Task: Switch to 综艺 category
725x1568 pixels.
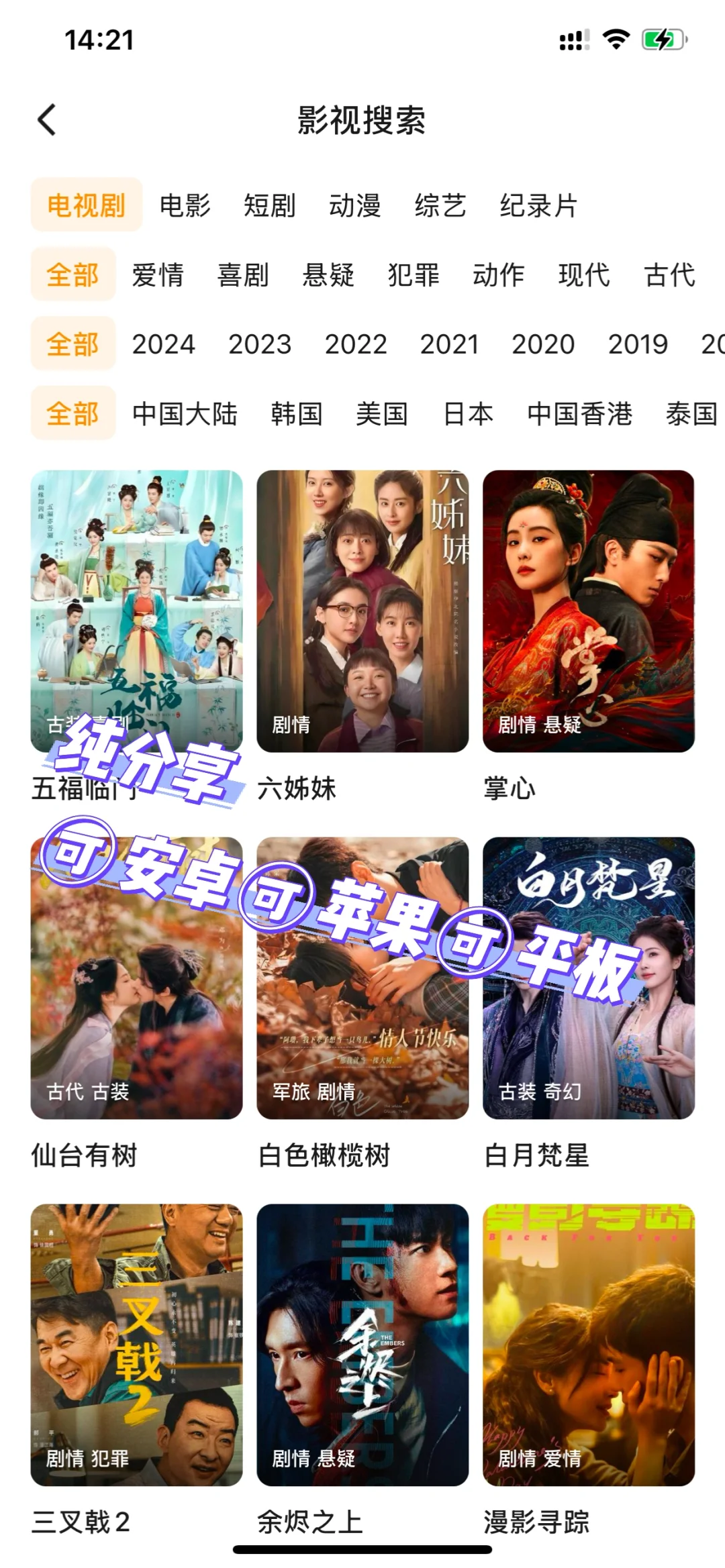Action: 440,205
